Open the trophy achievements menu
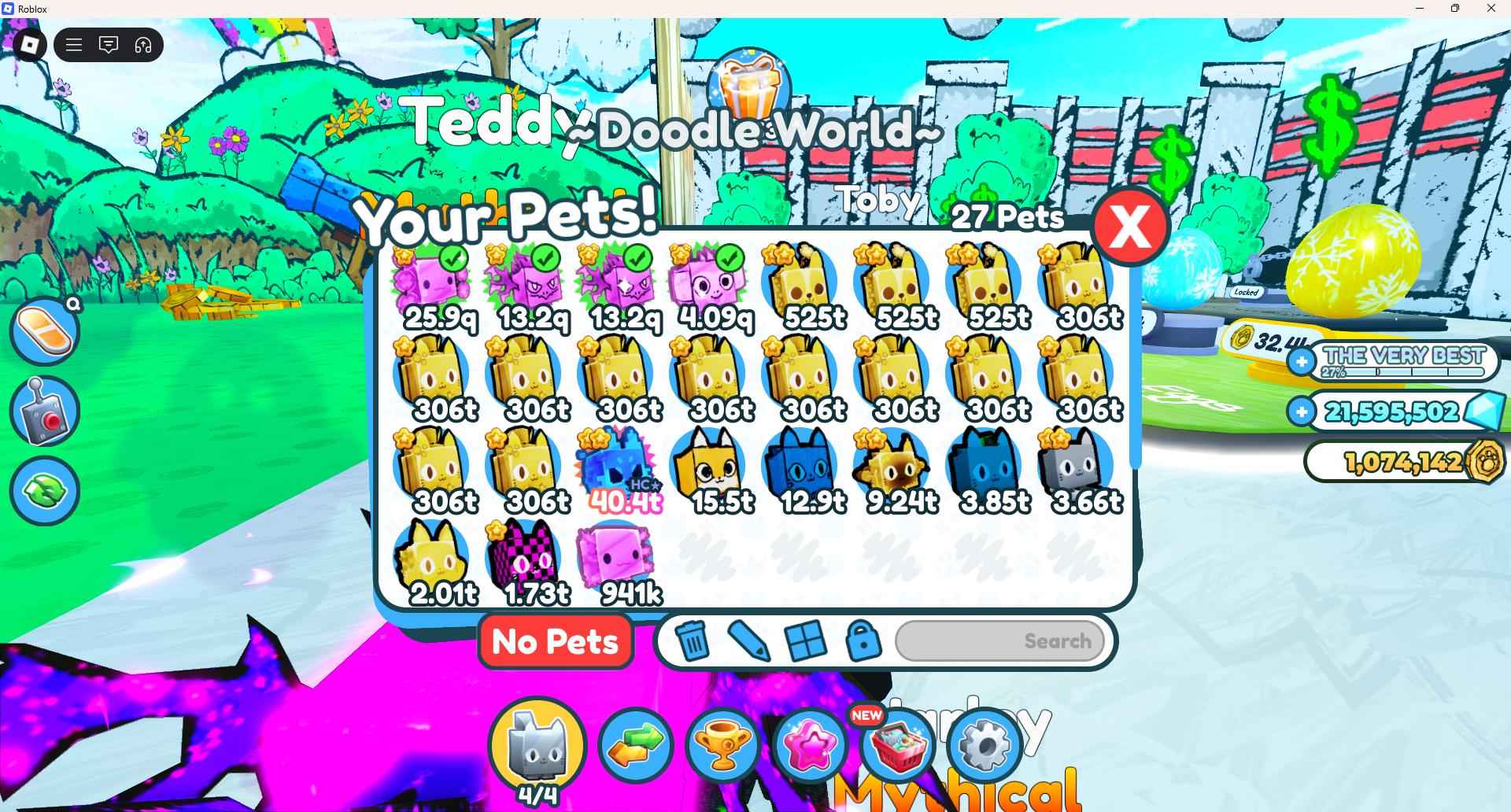 pos(722,745)
